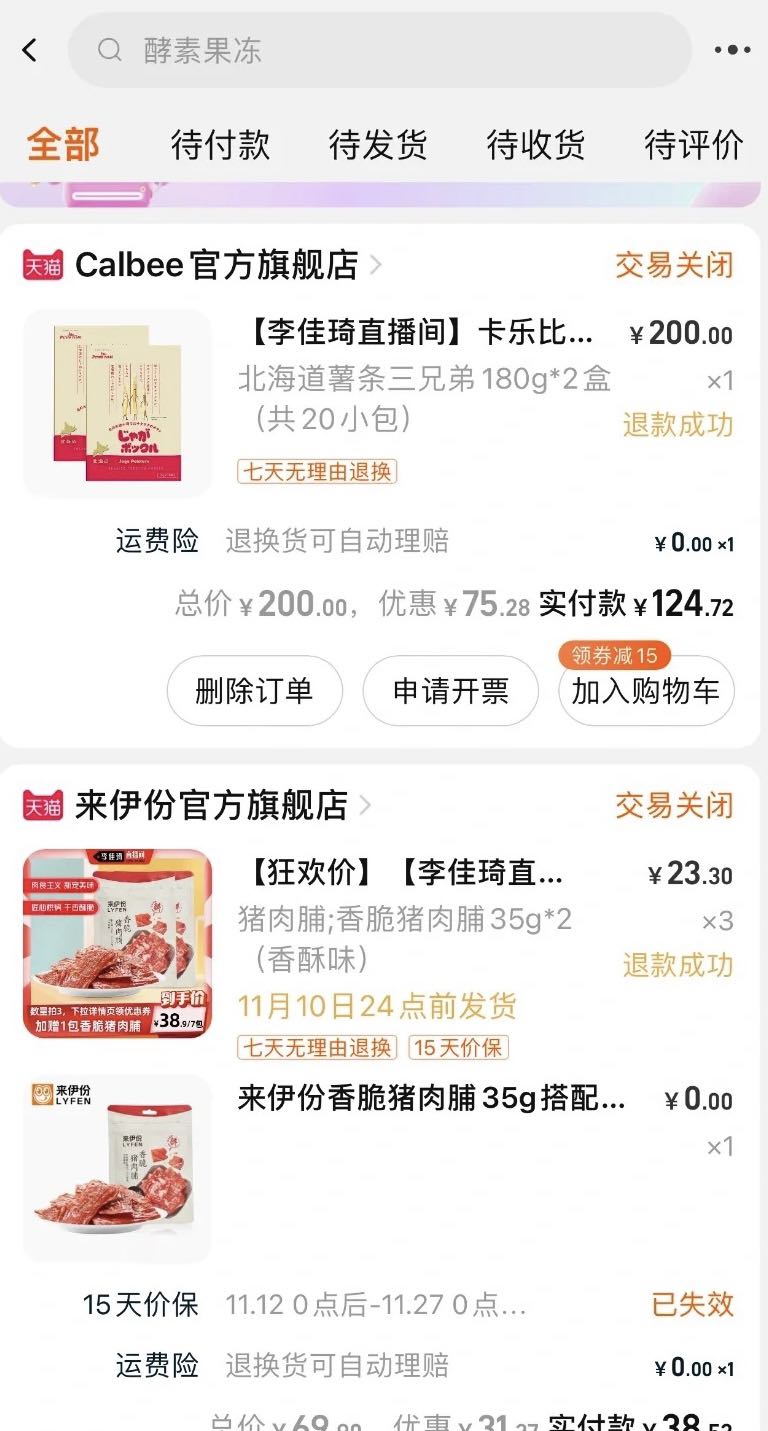Image resolution: width=768 pixels, height=1431 pixels.
Task: Tap 申请开票 for the Calbee order
Action: 450,691
